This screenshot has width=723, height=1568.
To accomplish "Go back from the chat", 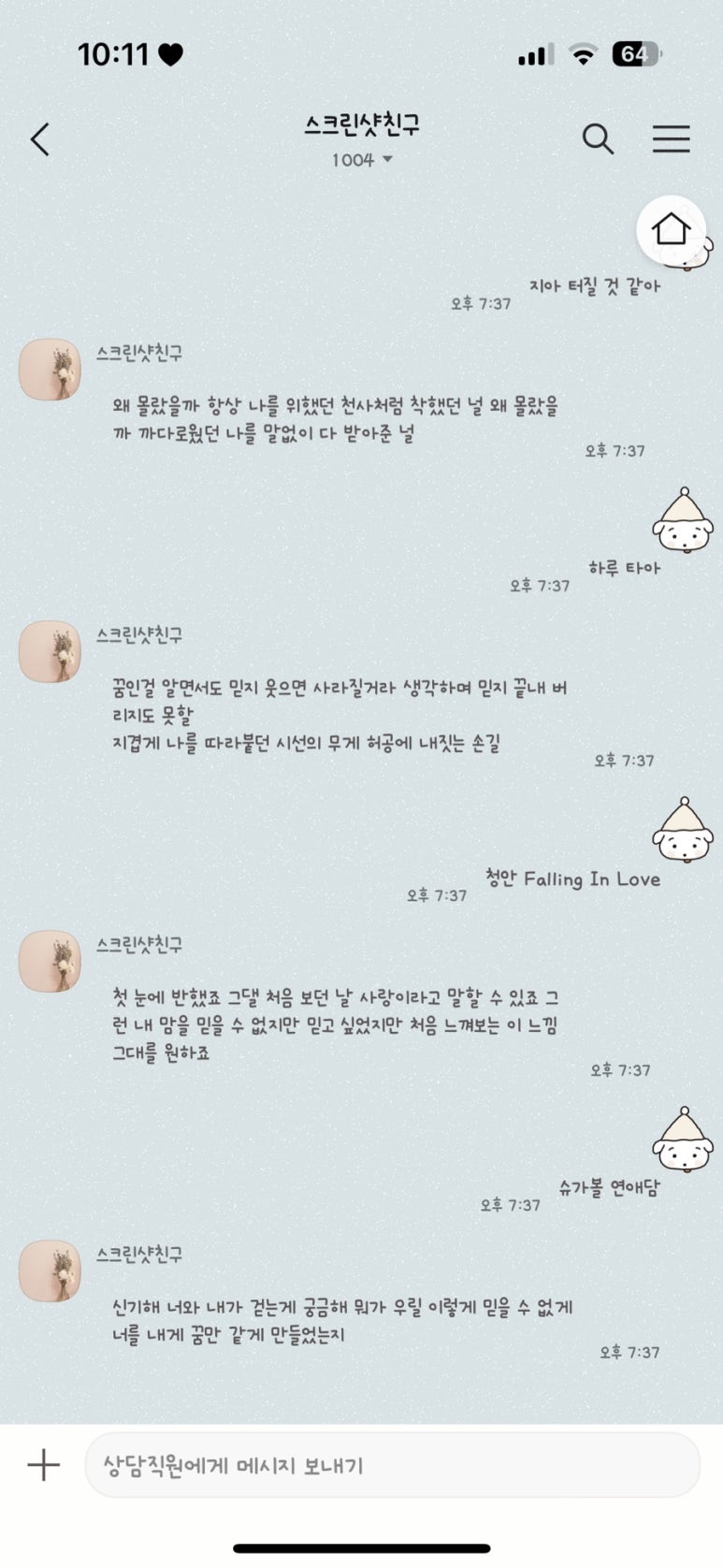I will 39,140.
